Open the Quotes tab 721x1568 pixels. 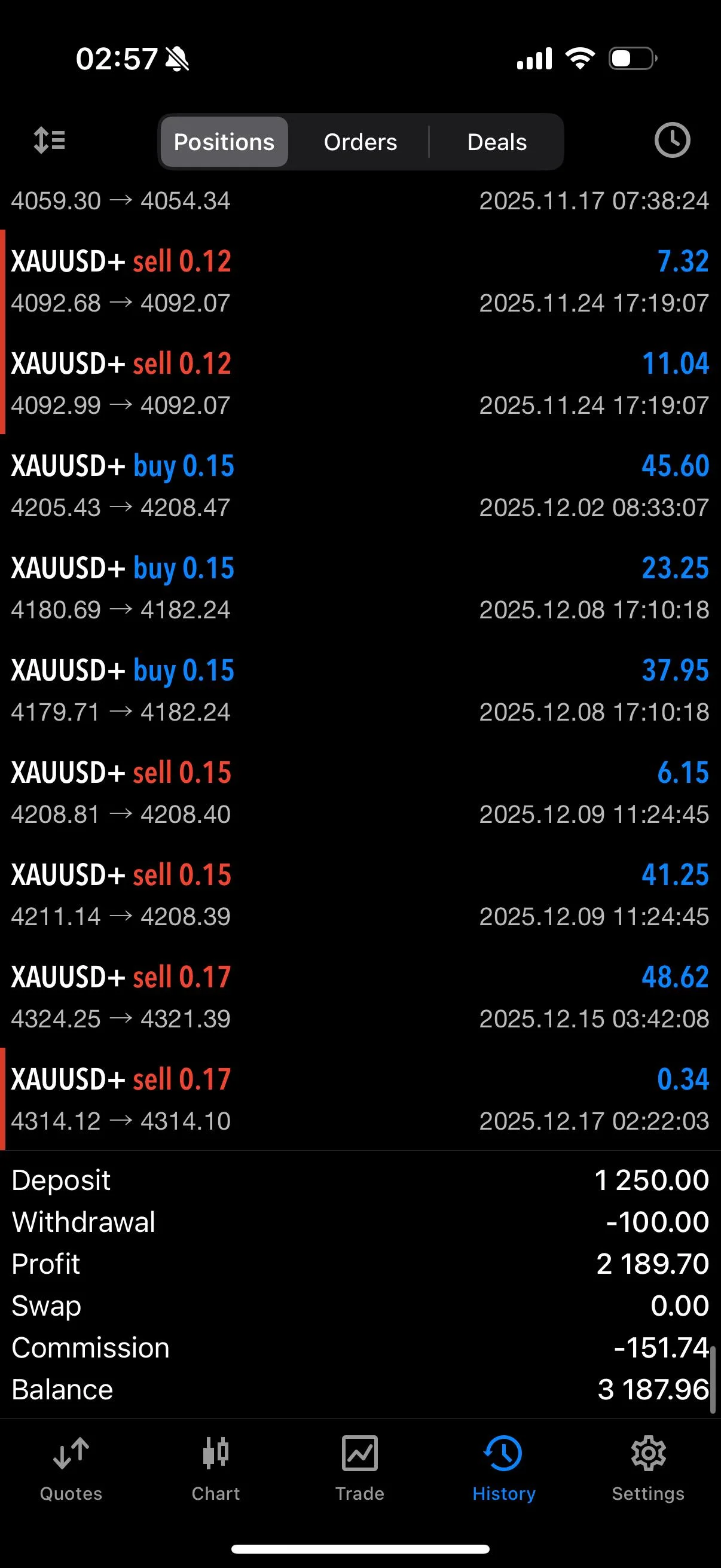pyautogui.click(x=71, y=1468)
